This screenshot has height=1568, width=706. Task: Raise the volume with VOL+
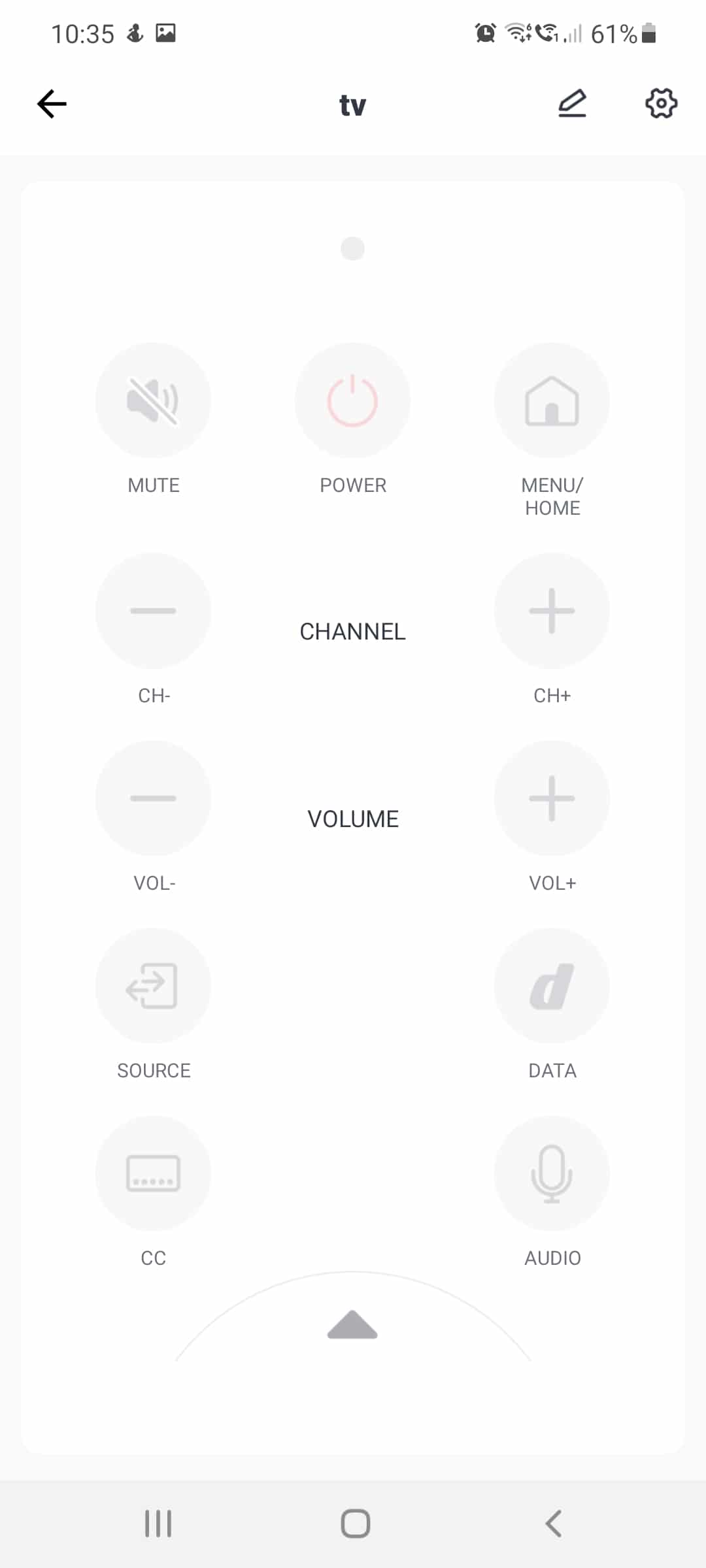click(552, 798)
